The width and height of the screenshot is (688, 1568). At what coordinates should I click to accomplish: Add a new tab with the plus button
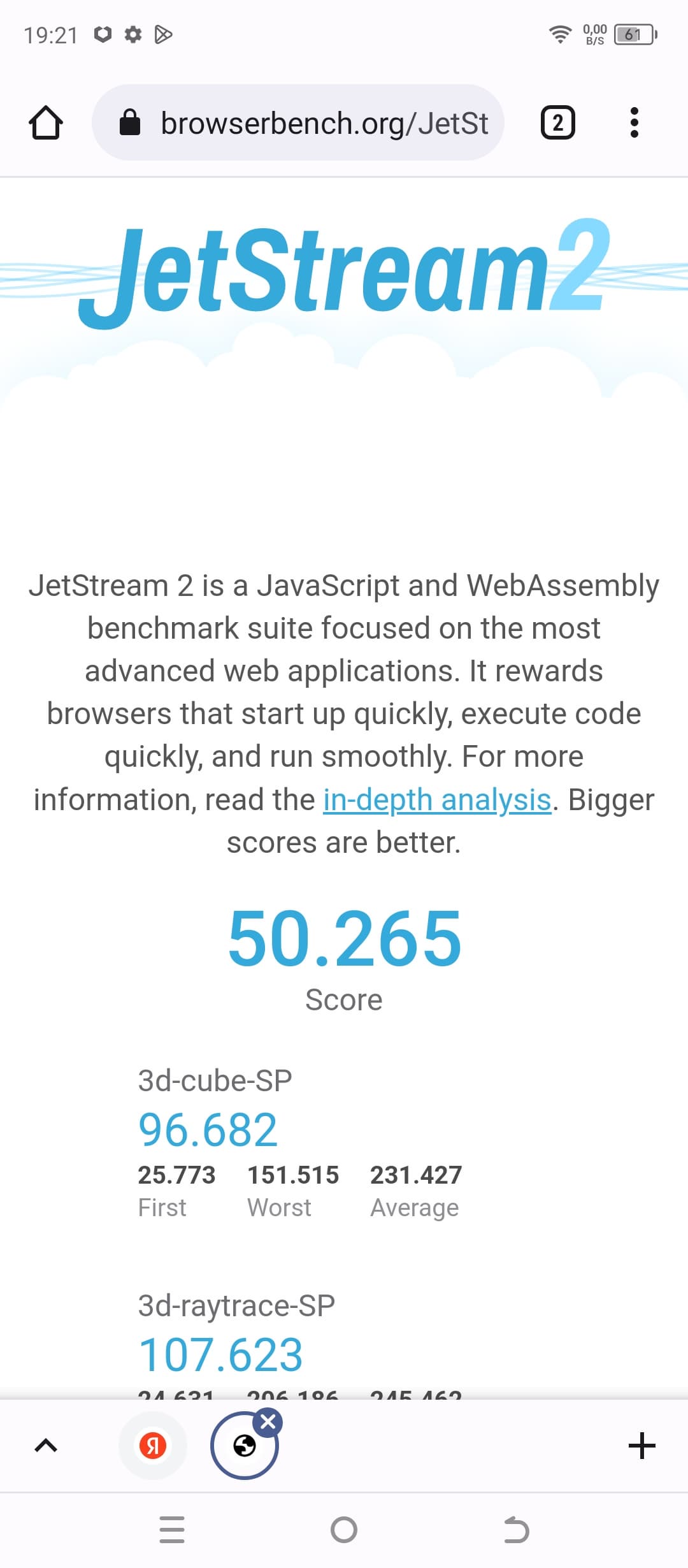tap(641, 1446)
